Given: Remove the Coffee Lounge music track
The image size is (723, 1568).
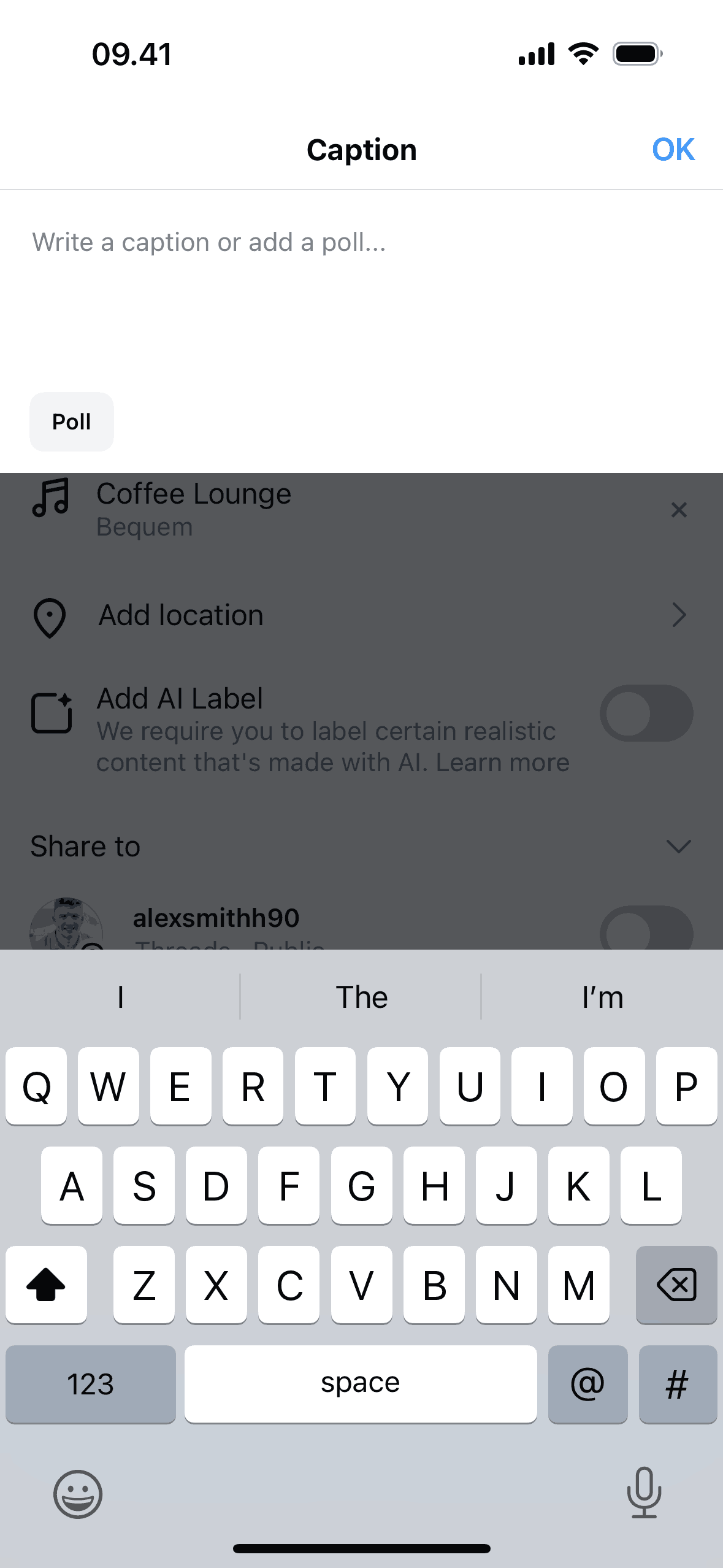Looking at the screenshot, I should (x=678, y=510).
